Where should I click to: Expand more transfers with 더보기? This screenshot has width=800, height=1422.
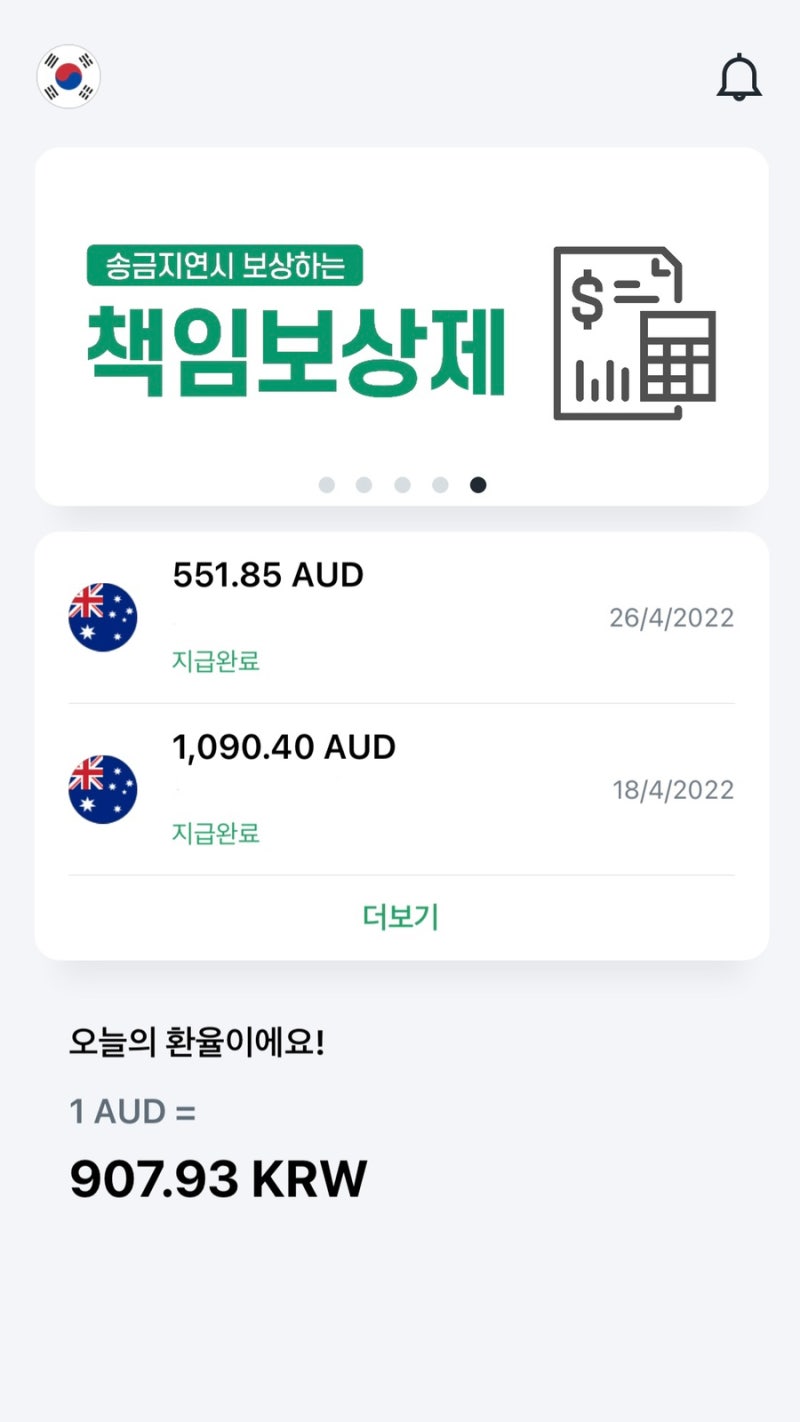[x=400, y=917]
